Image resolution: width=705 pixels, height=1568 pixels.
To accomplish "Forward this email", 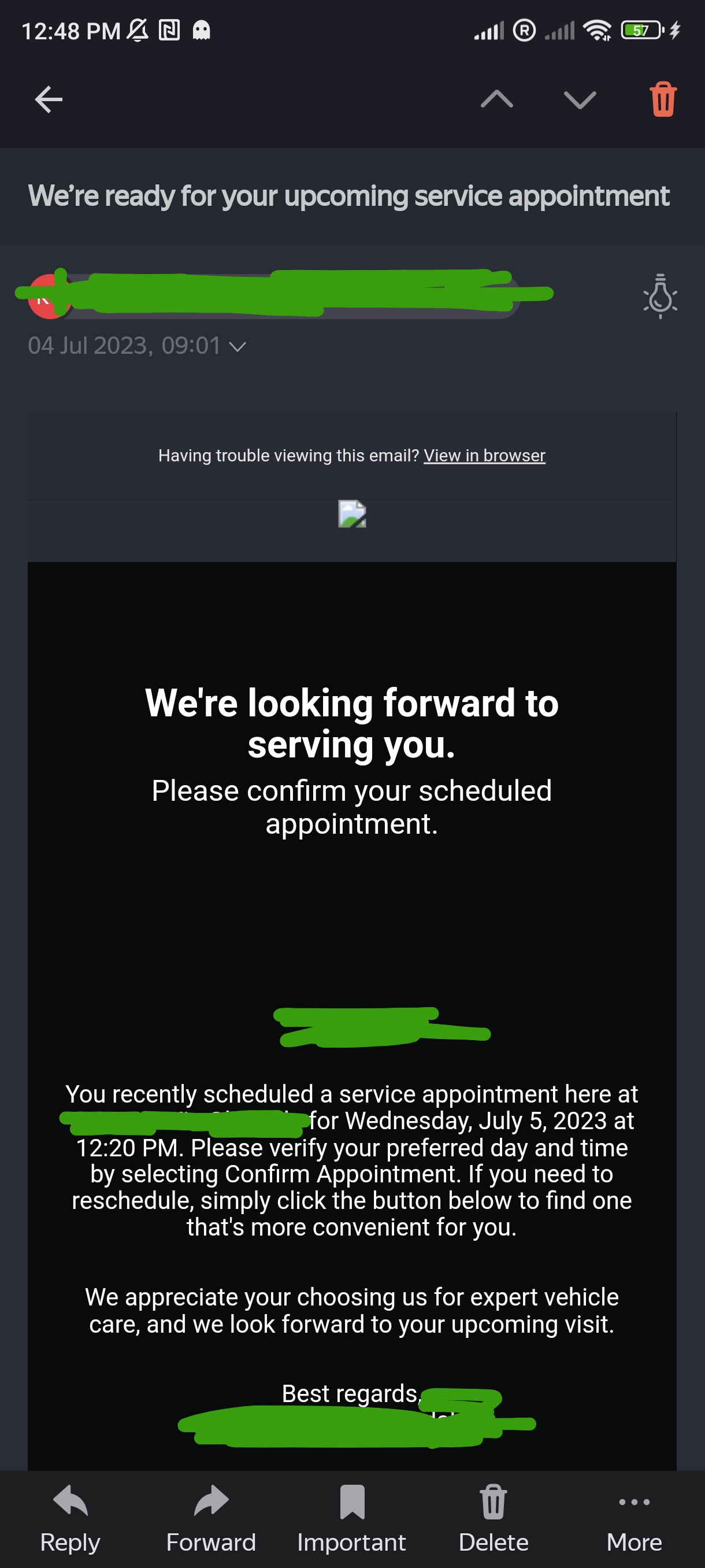I will [x=211, y=1518].
